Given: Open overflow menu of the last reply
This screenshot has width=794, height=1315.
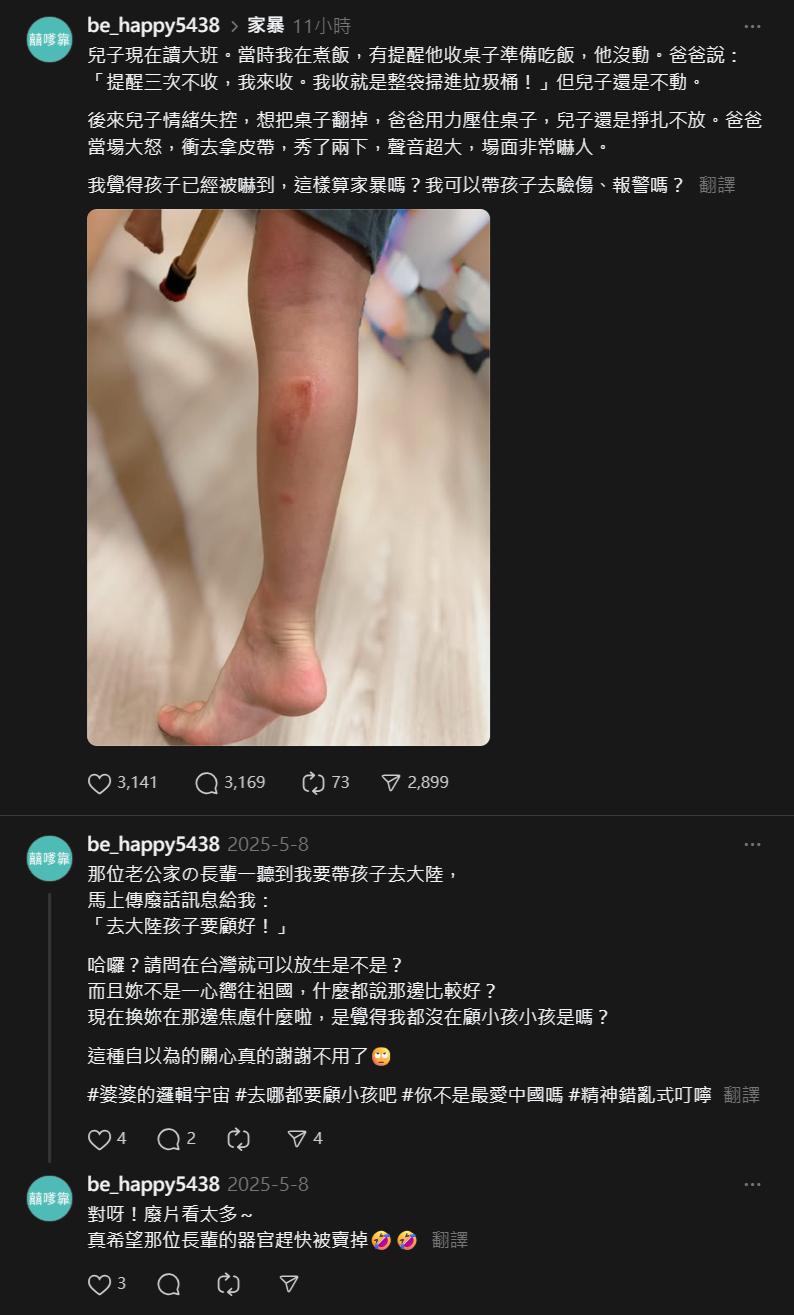Looking at the screenshot, I should (752, 1185).
